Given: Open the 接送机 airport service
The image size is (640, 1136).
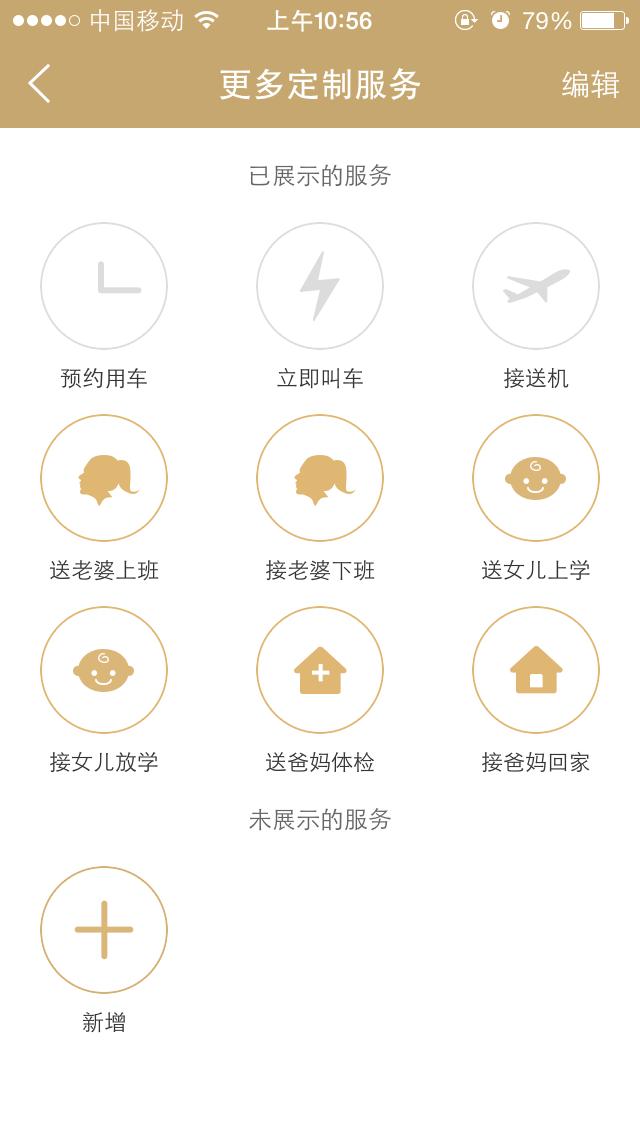Looking at the screenshot, I should pos(536,286).
